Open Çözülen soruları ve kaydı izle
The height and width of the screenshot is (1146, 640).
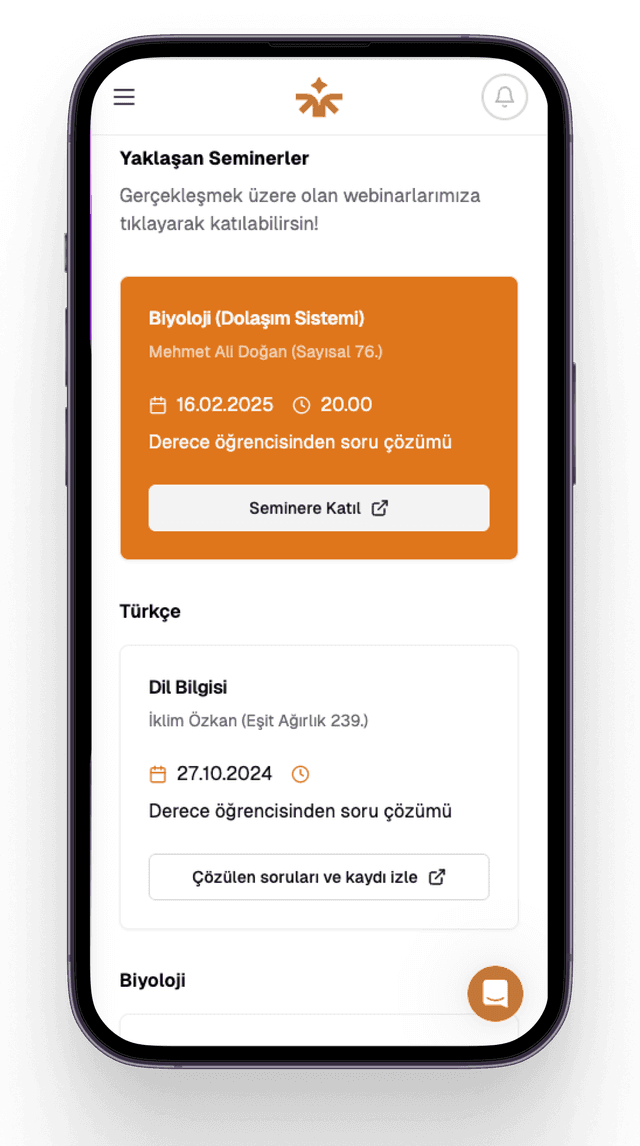tap(319, 877)
